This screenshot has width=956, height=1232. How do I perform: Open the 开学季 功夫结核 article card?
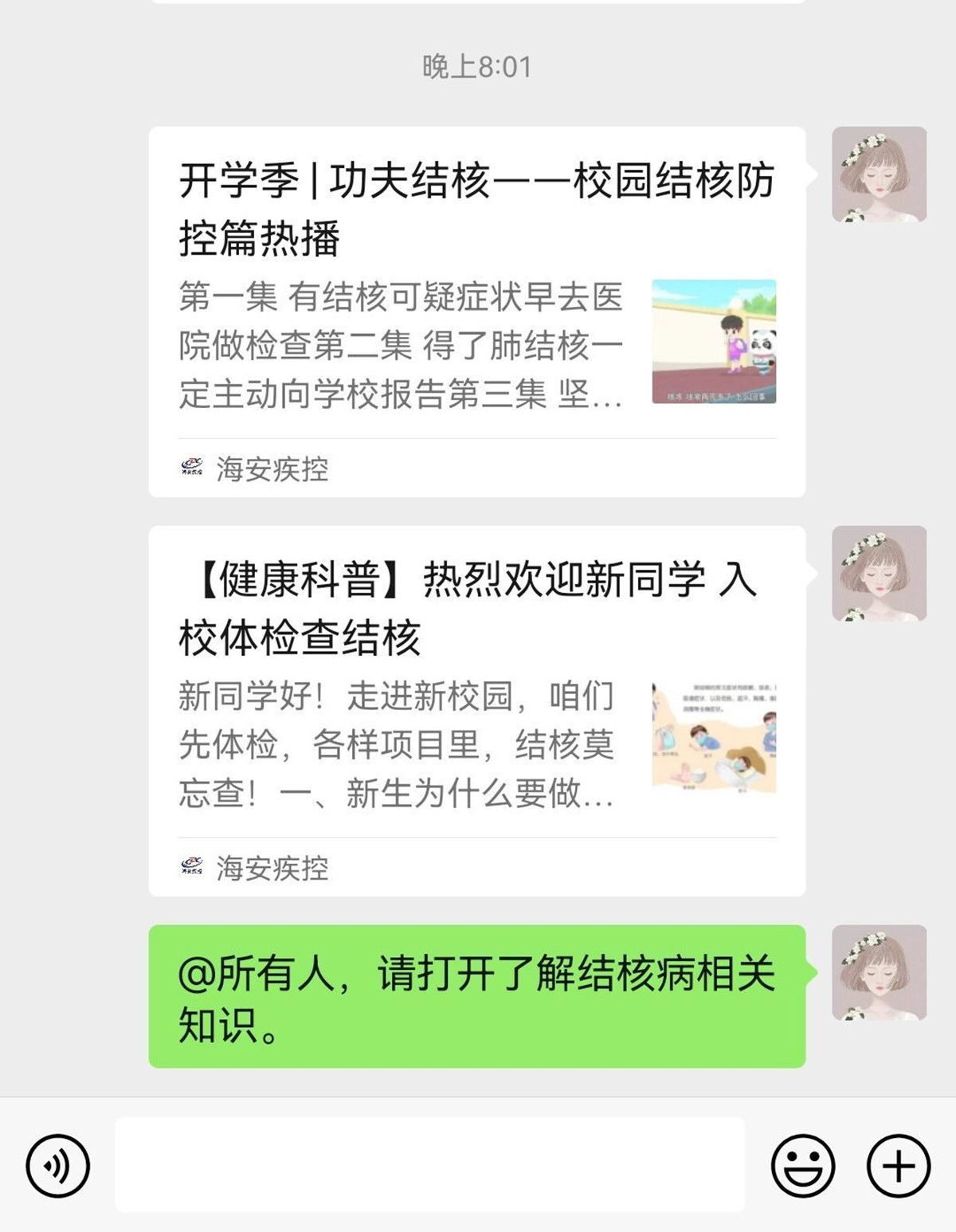click(476, 311)
